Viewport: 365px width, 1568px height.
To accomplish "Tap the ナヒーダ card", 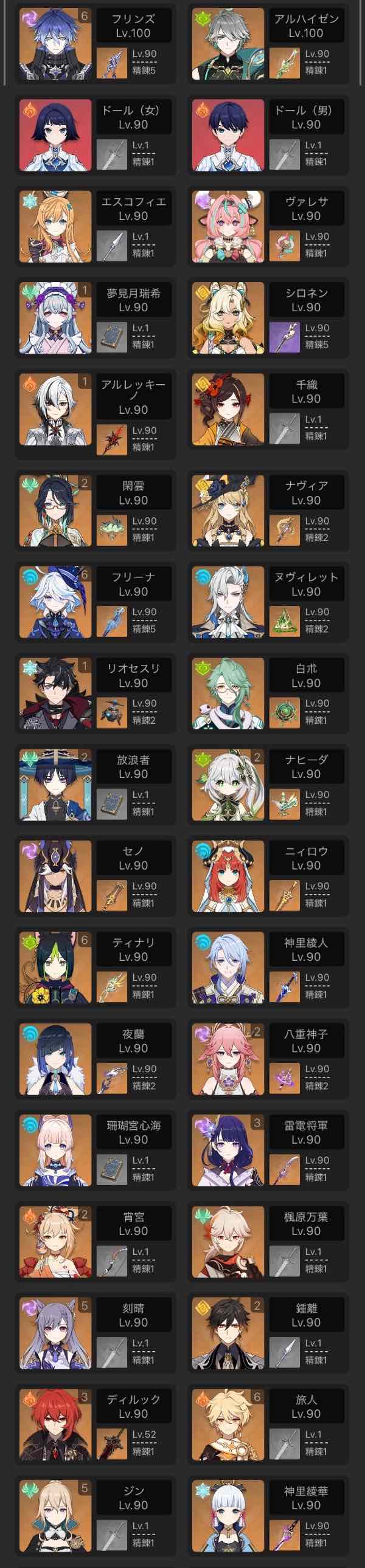I will tap(268, 784).
